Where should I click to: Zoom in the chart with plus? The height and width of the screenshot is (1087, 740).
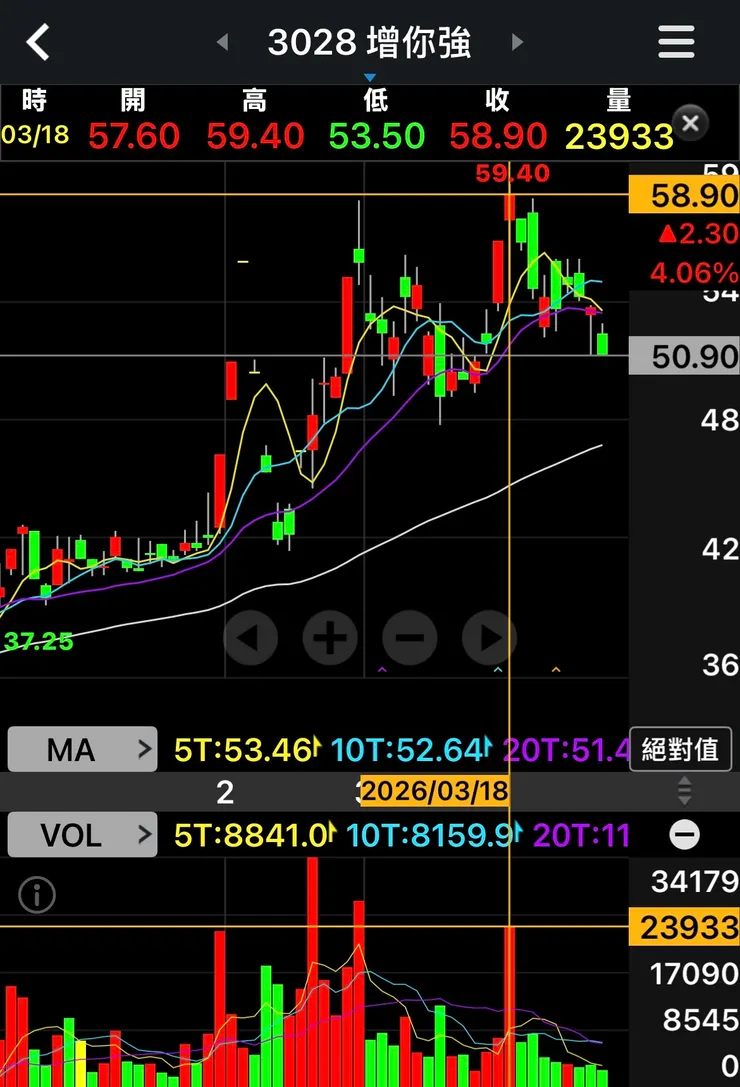(330, 637)
